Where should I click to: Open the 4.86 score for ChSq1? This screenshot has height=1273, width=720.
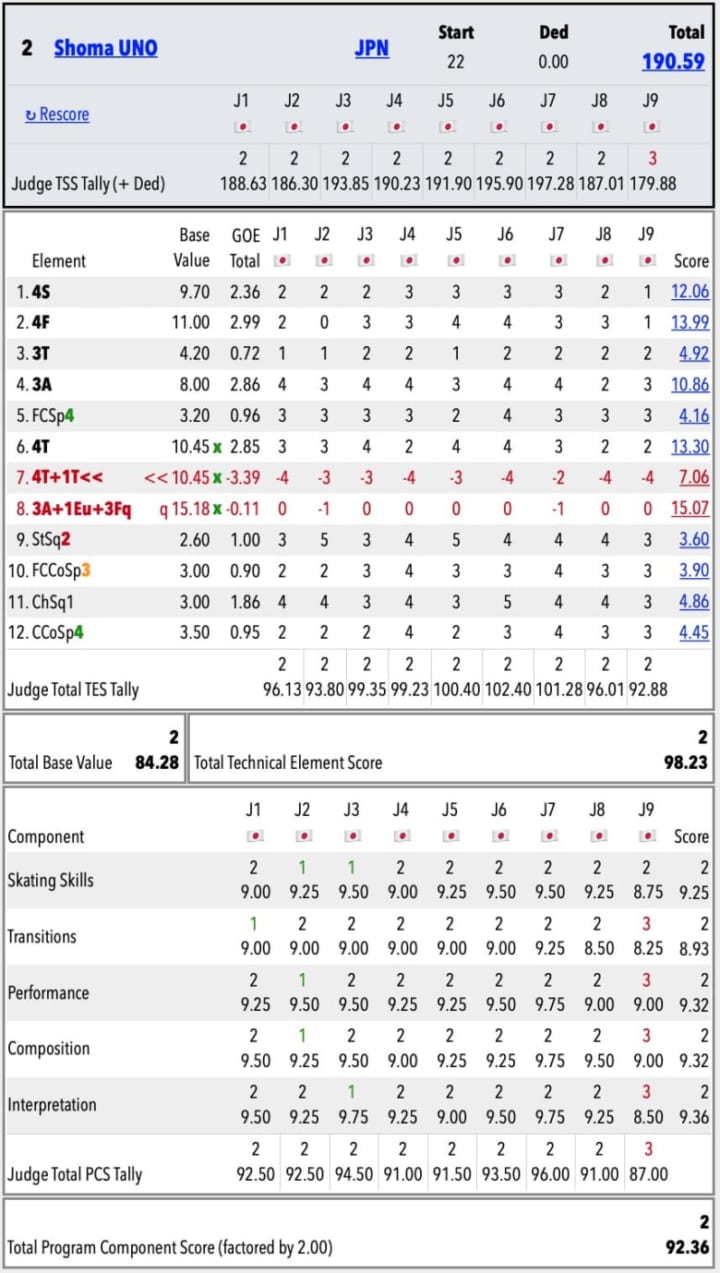693,601
